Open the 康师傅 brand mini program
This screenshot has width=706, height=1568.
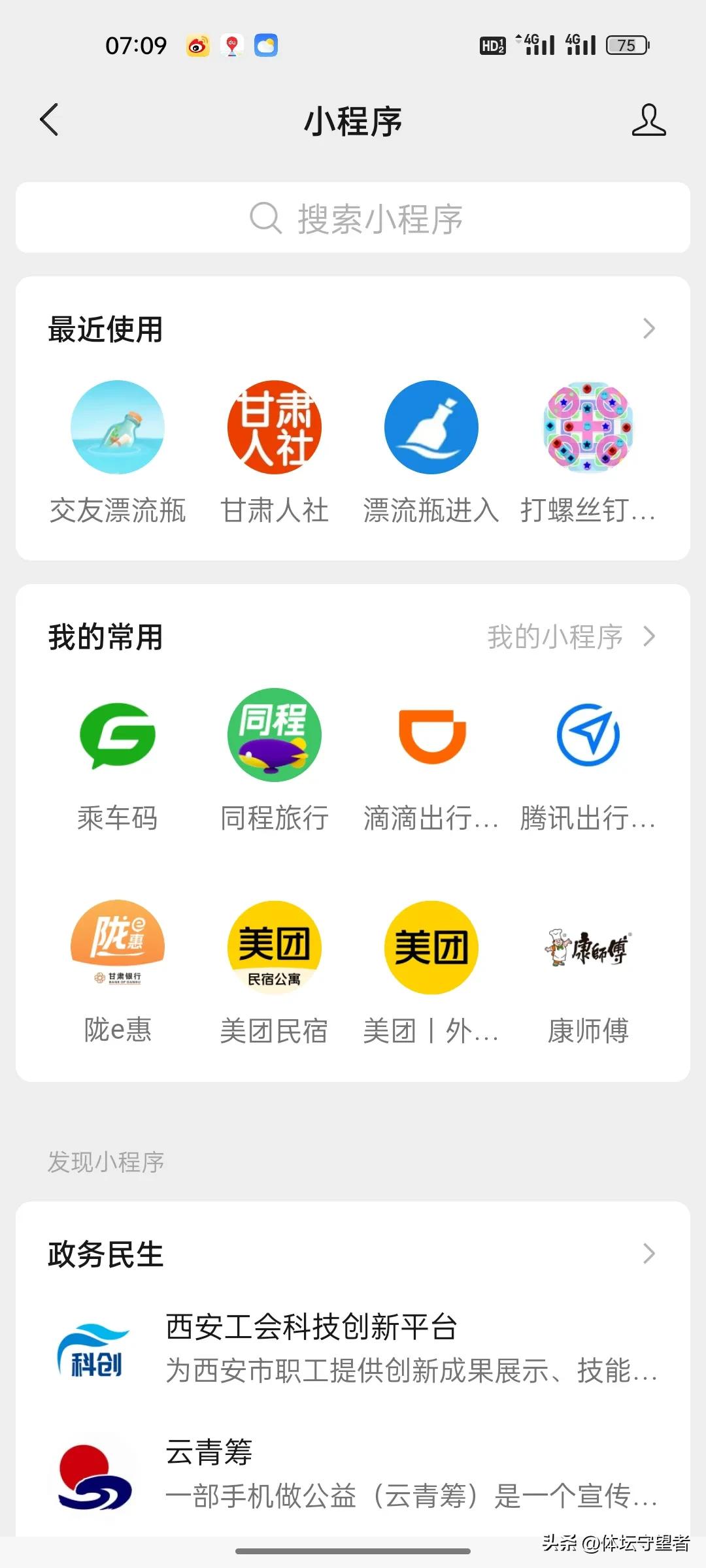(587, 947)
